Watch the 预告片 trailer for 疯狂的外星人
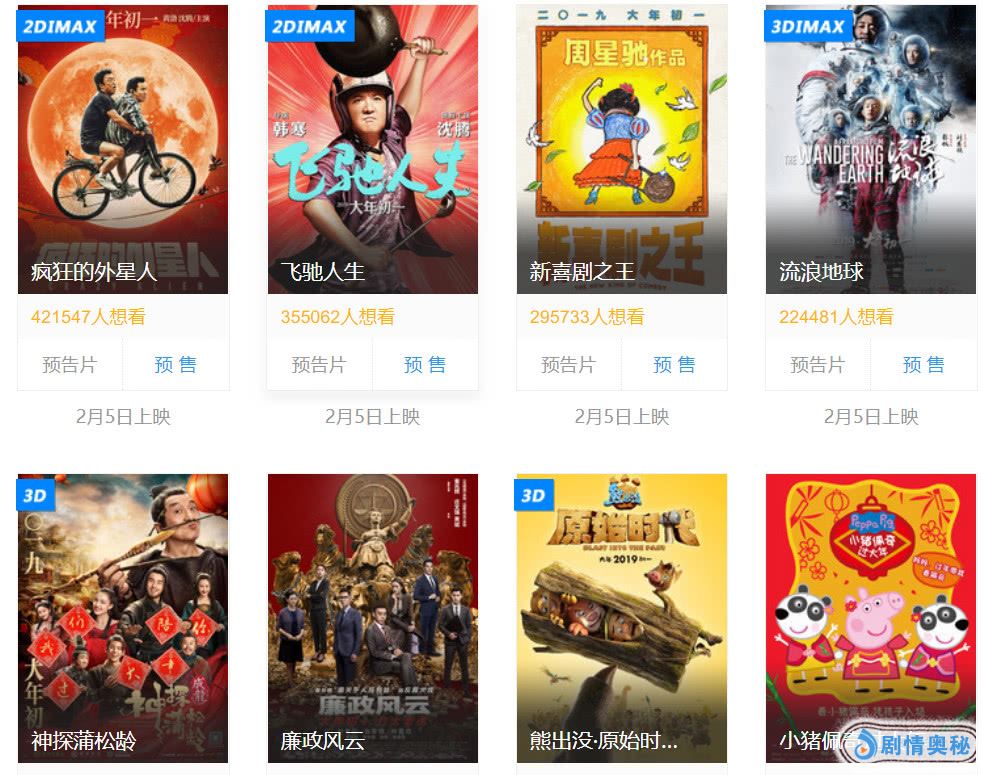This screenshot has width=998, height=775. (x=70, y=365)
